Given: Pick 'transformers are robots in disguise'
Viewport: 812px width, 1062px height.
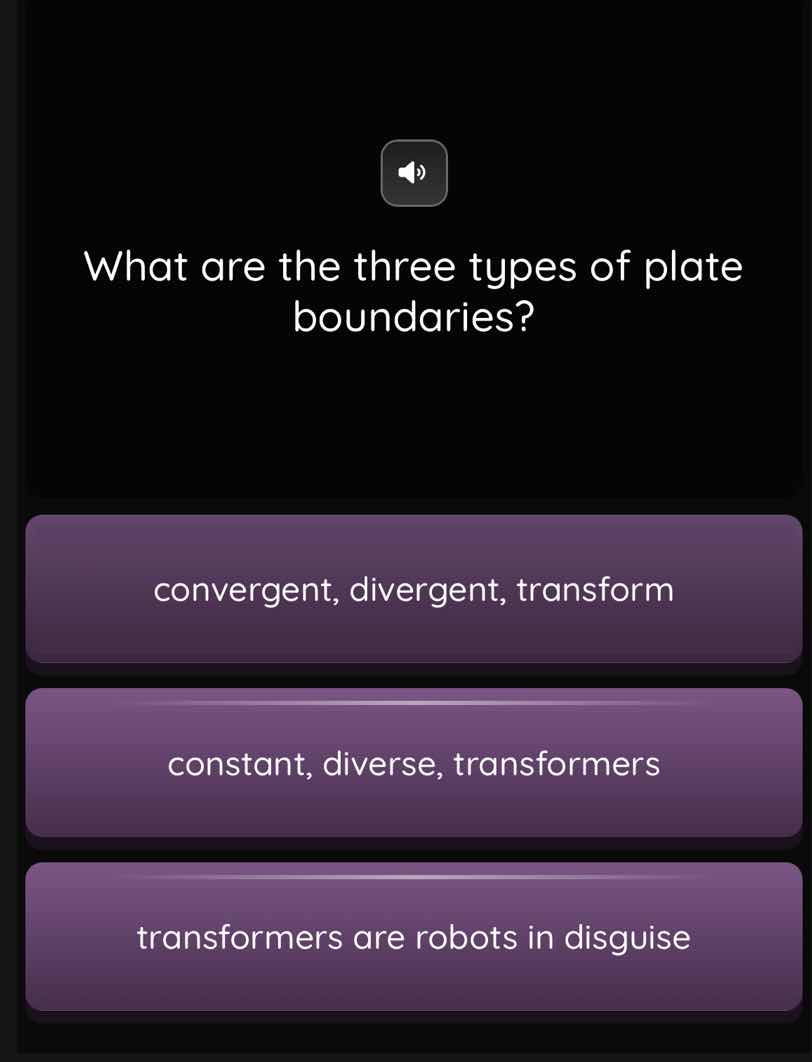Looking at the screenshot, I should point(414,937).
